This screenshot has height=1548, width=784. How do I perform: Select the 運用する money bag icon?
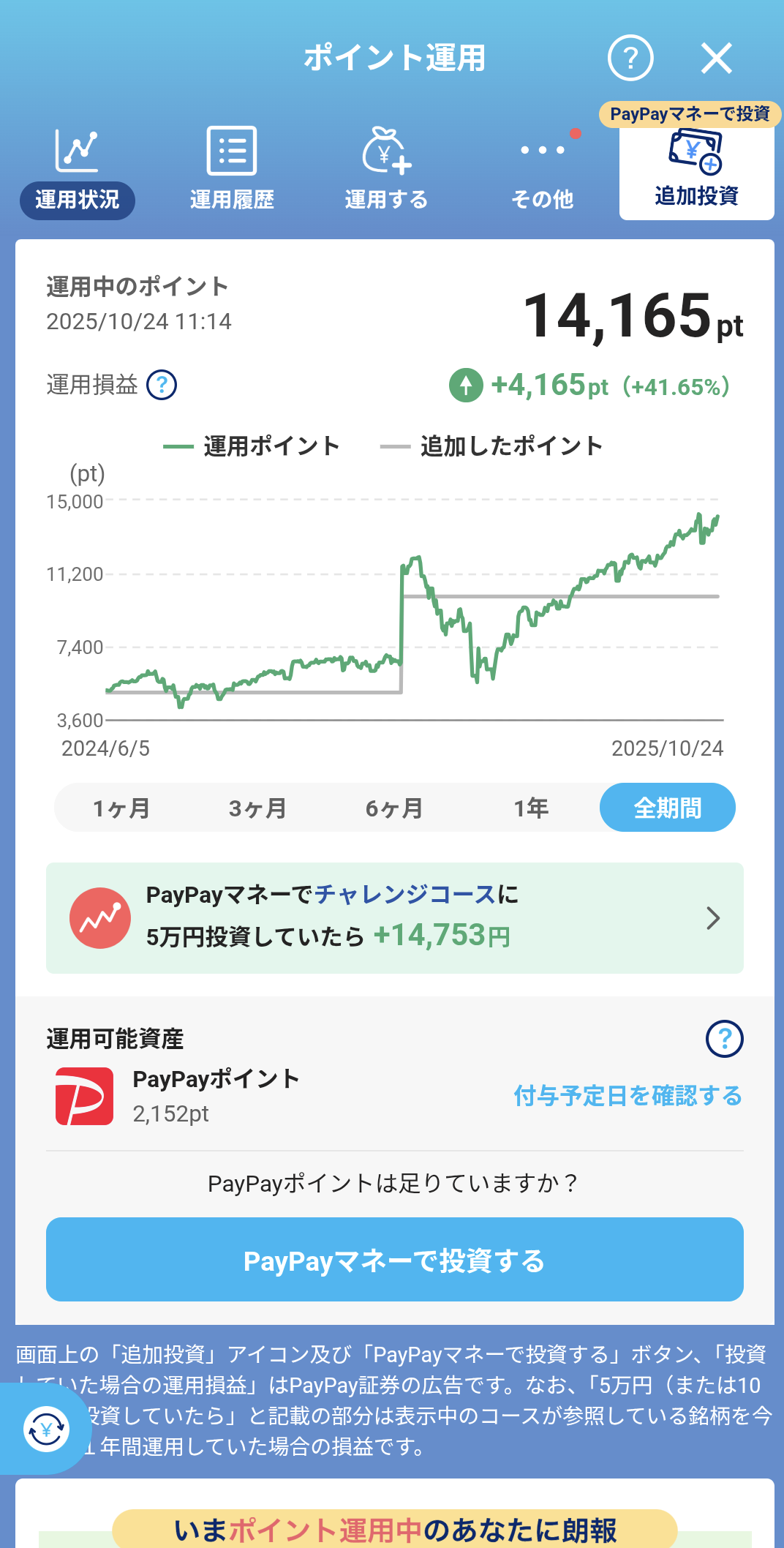tap(385, 154)
